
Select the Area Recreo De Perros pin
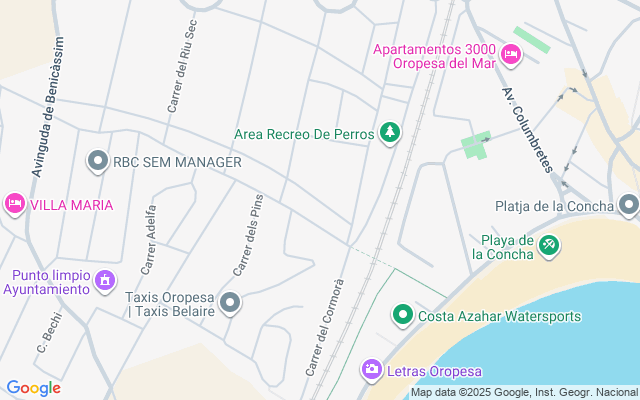(389, 132)
